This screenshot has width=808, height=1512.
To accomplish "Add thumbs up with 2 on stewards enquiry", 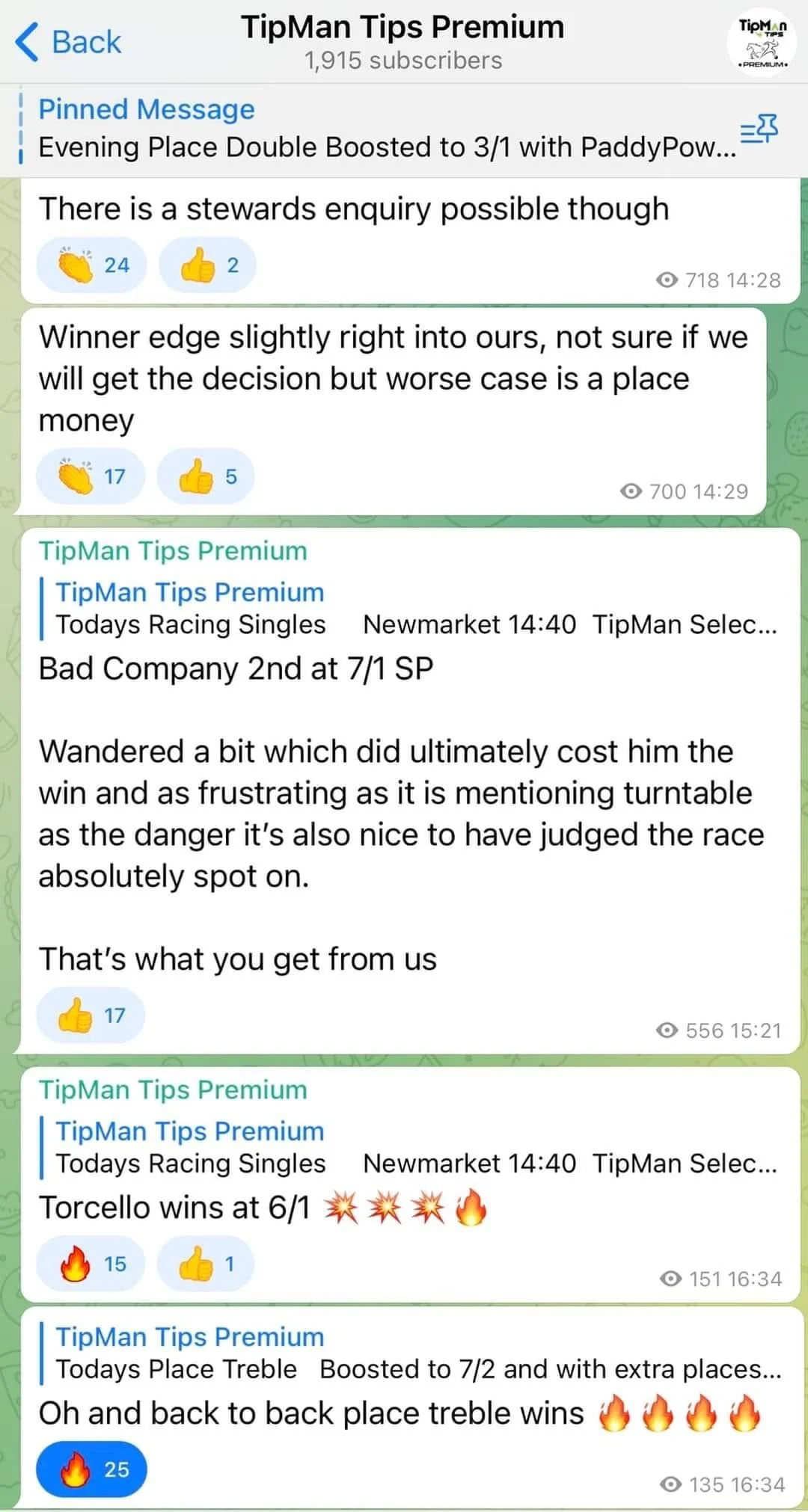I will (x=208, y=265).
